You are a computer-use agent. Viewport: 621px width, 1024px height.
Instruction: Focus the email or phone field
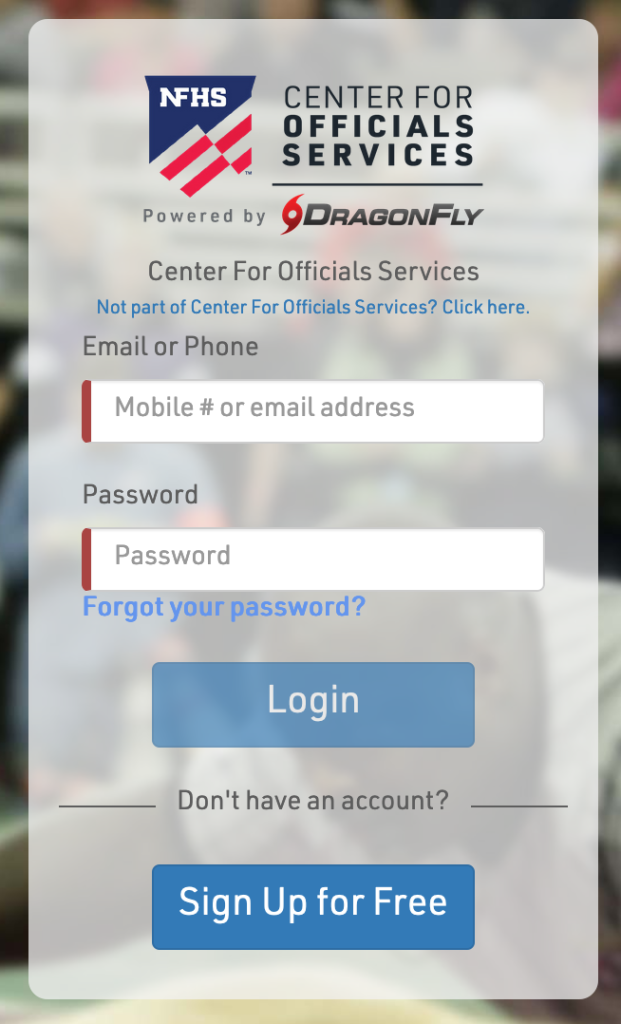click(x=313, y=410)
